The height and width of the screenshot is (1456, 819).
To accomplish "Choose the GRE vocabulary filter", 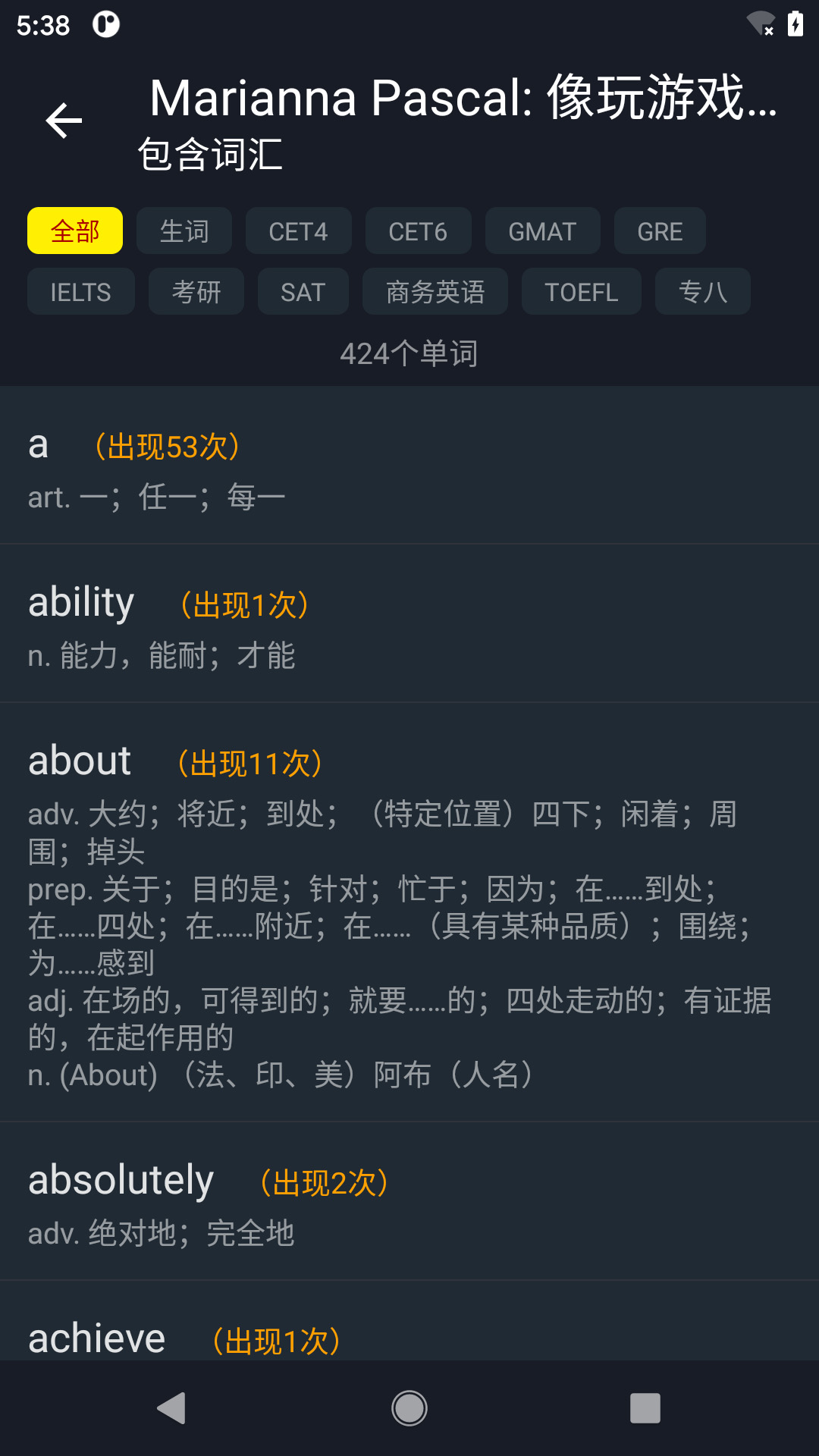I will 660,231.
